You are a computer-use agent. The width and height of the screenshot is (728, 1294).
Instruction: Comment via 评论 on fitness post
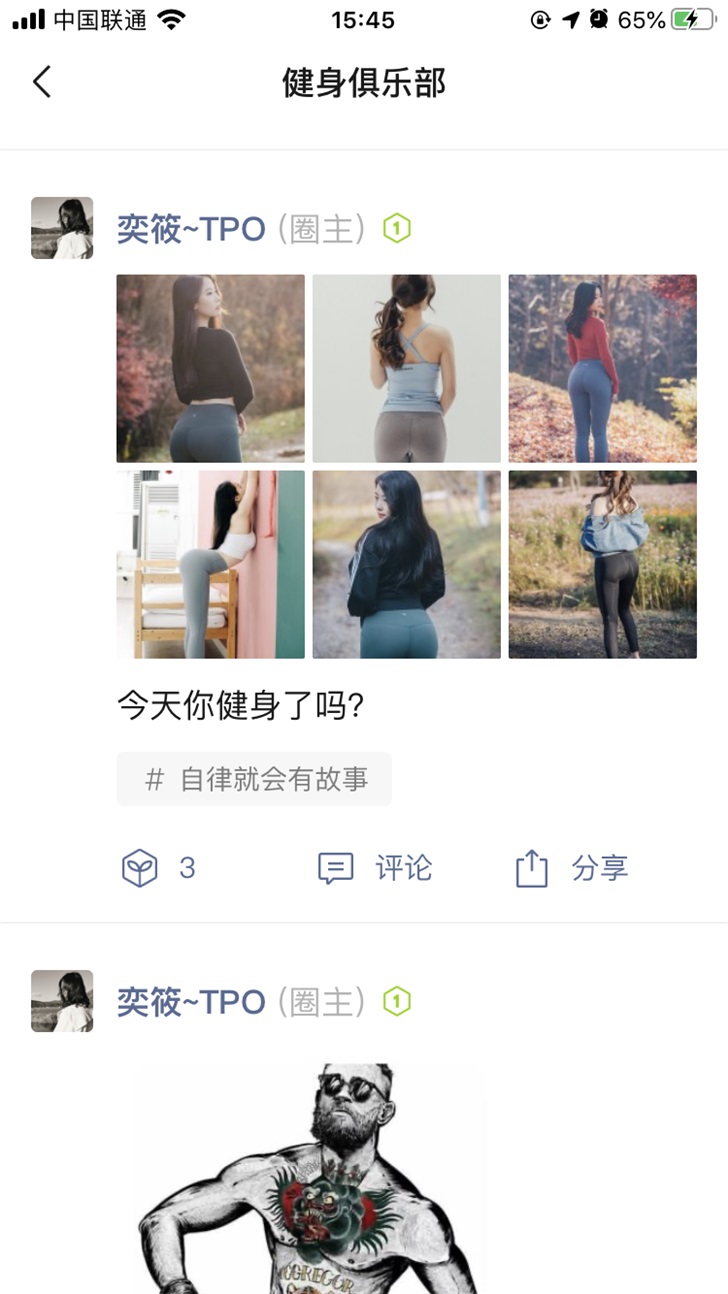pos(375,868)
